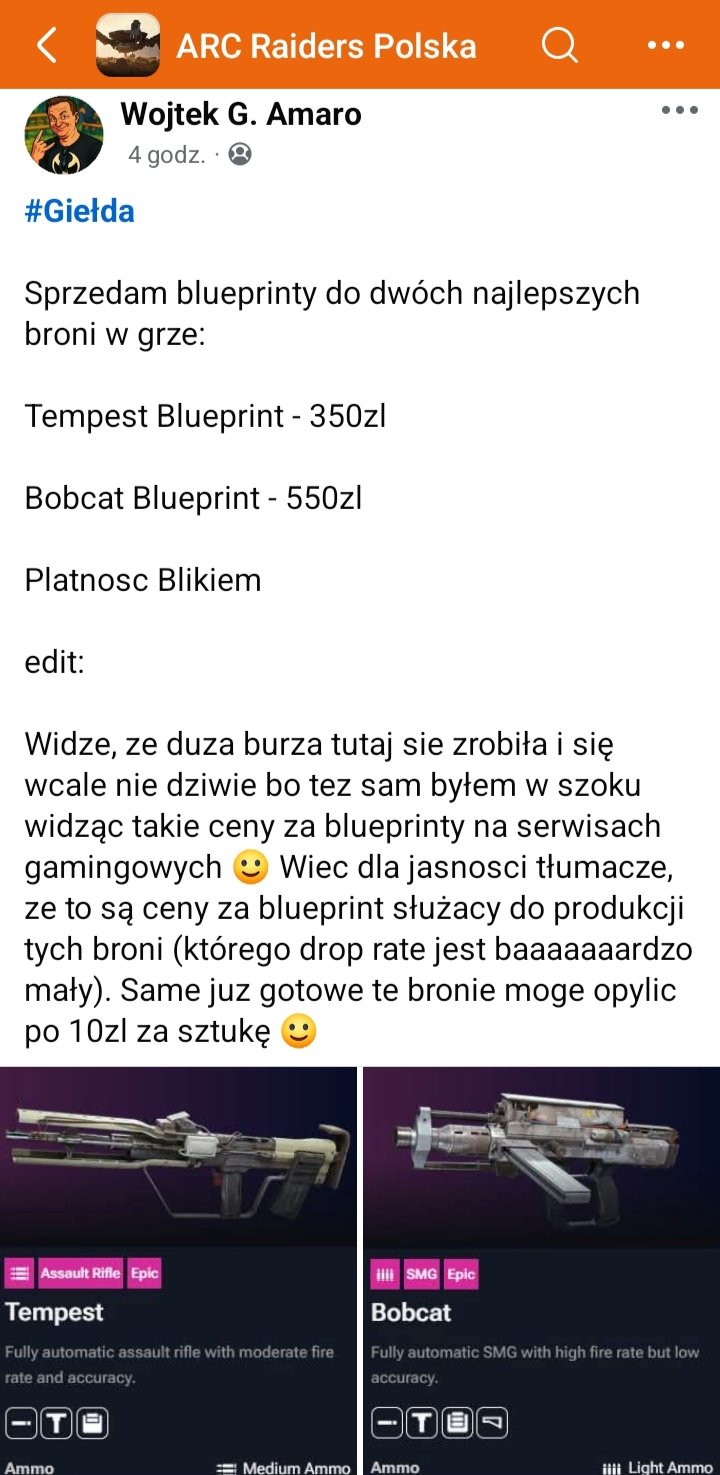The width and height of the screenshot is (720, 1475).
Task: Go back using the header arrow
Action: (46, 45)
